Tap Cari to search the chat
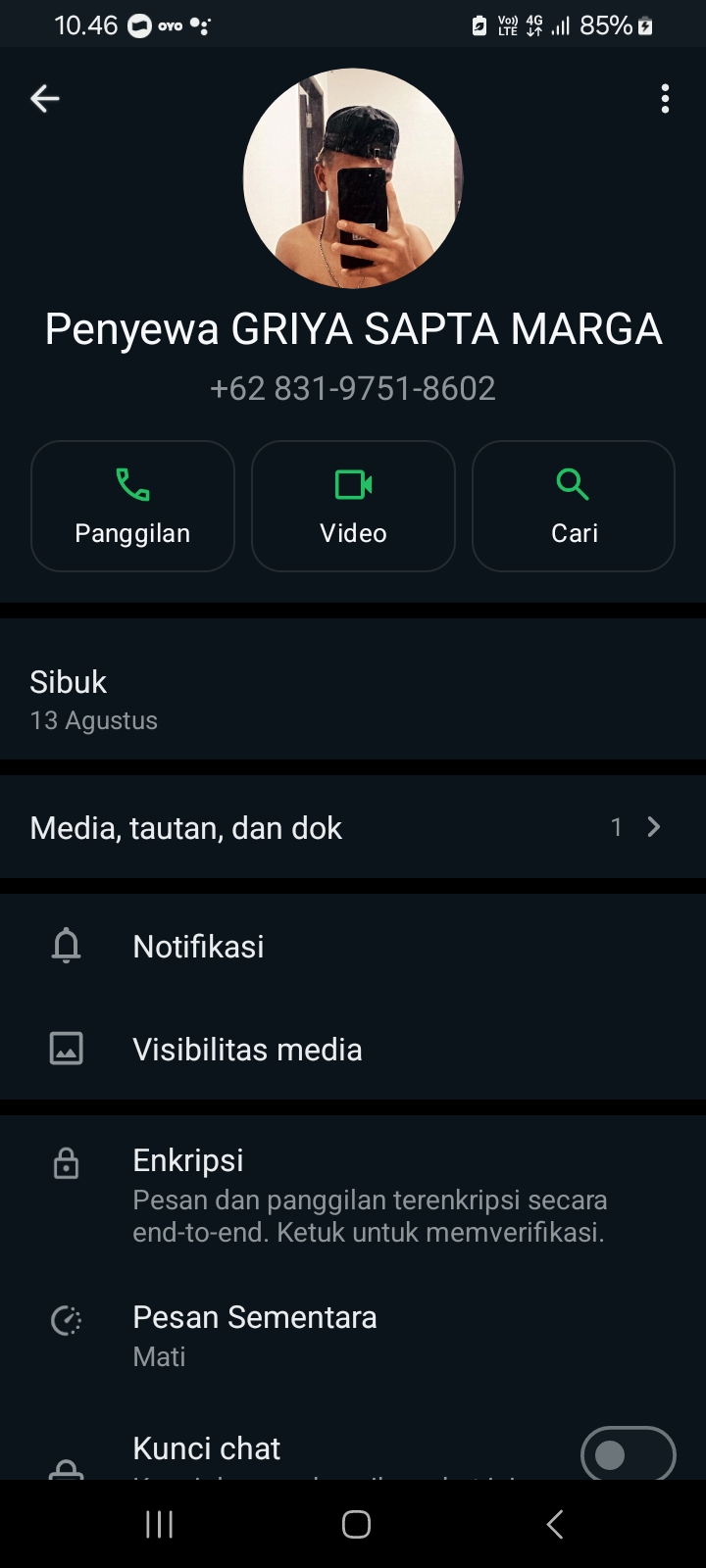706x1568 pixels. pos(574,506)
